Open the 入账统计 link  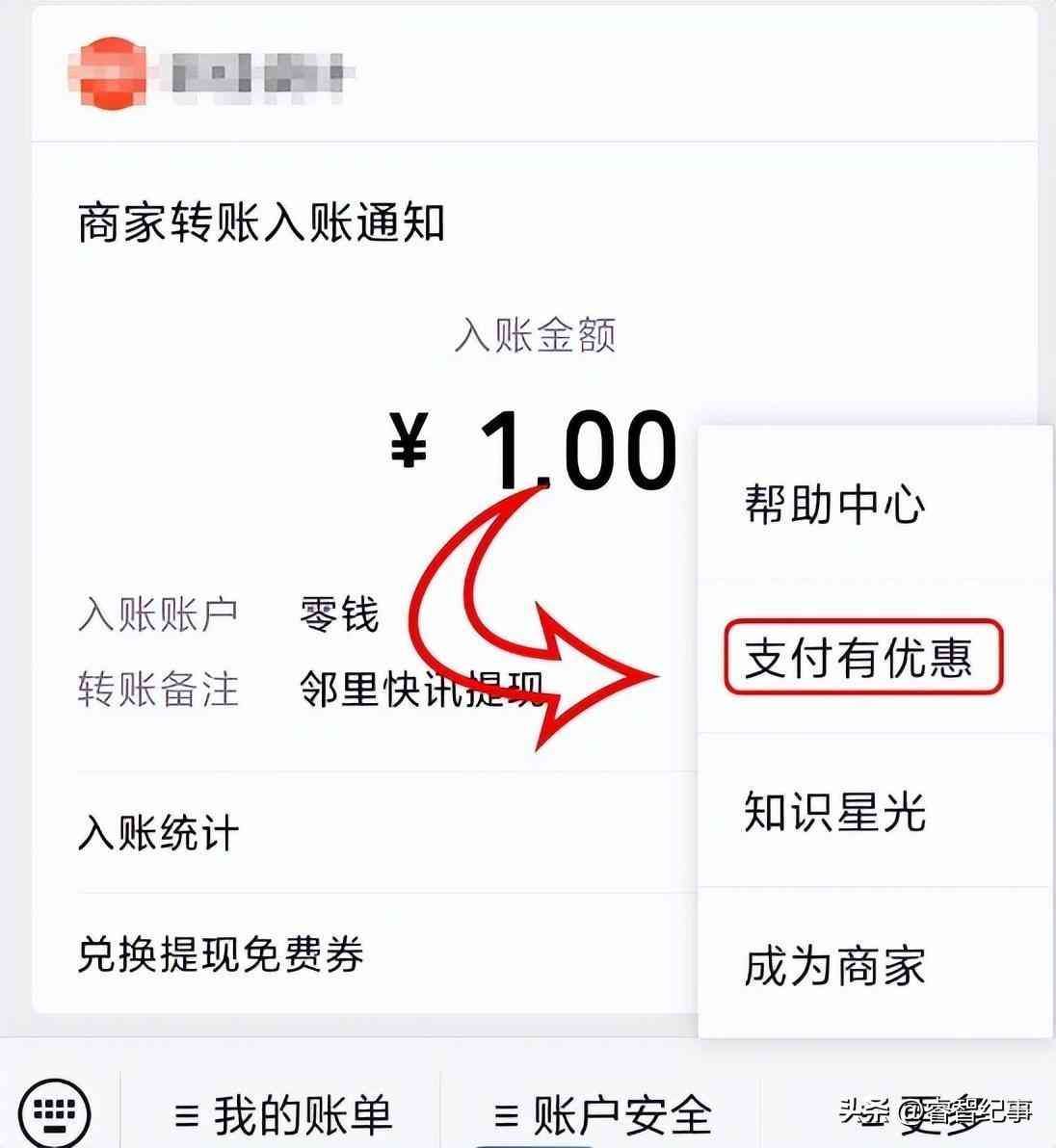click(x=157, y=836)
